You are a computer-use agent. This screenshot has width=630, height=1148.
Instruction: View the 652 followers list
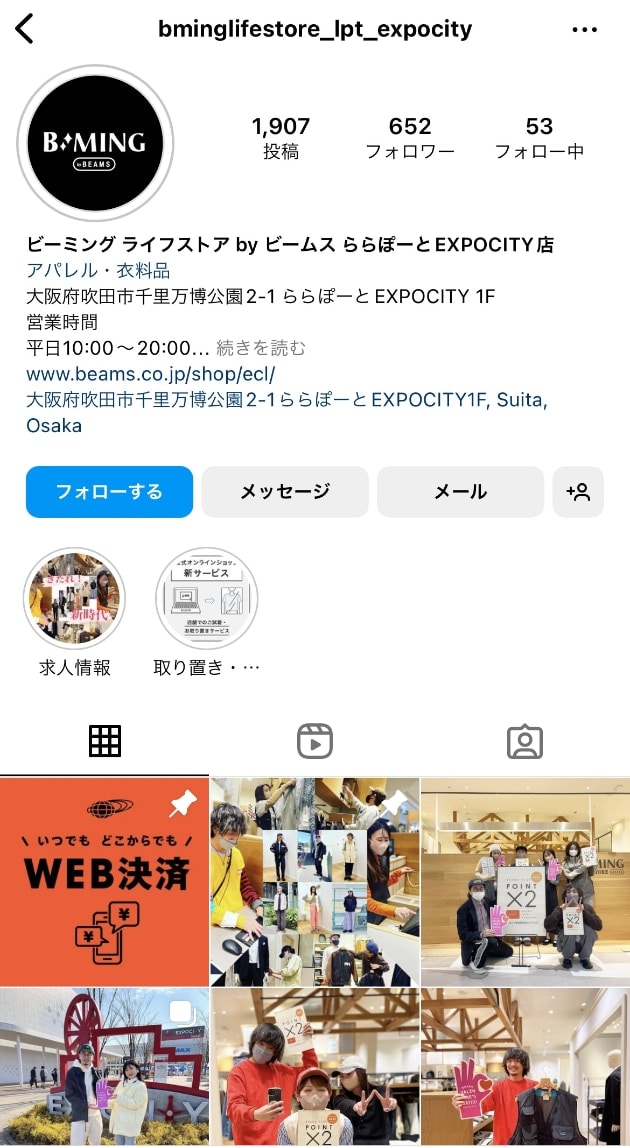pos(409,138)
